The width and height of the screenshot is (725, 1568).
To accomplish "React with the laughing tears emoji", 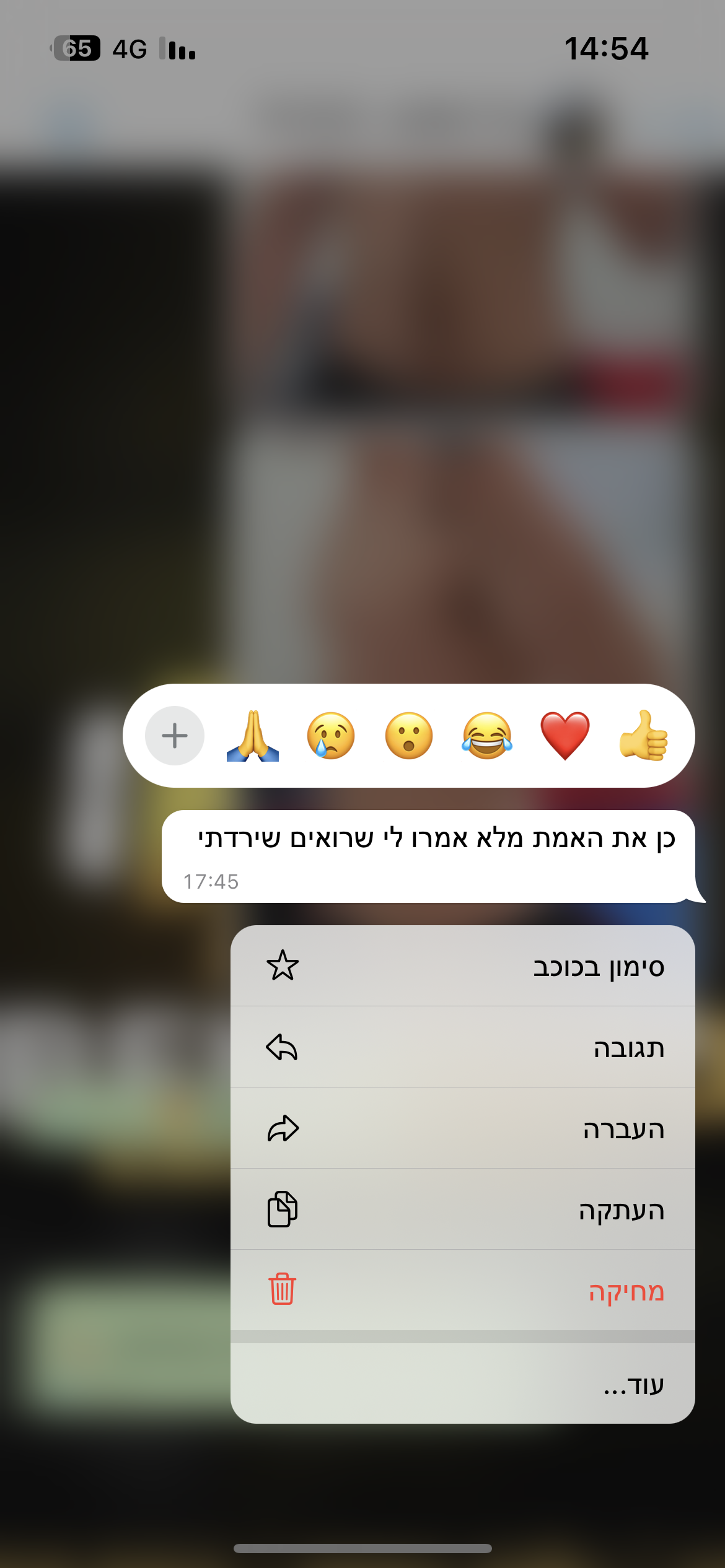I will [x=487, y=736].
